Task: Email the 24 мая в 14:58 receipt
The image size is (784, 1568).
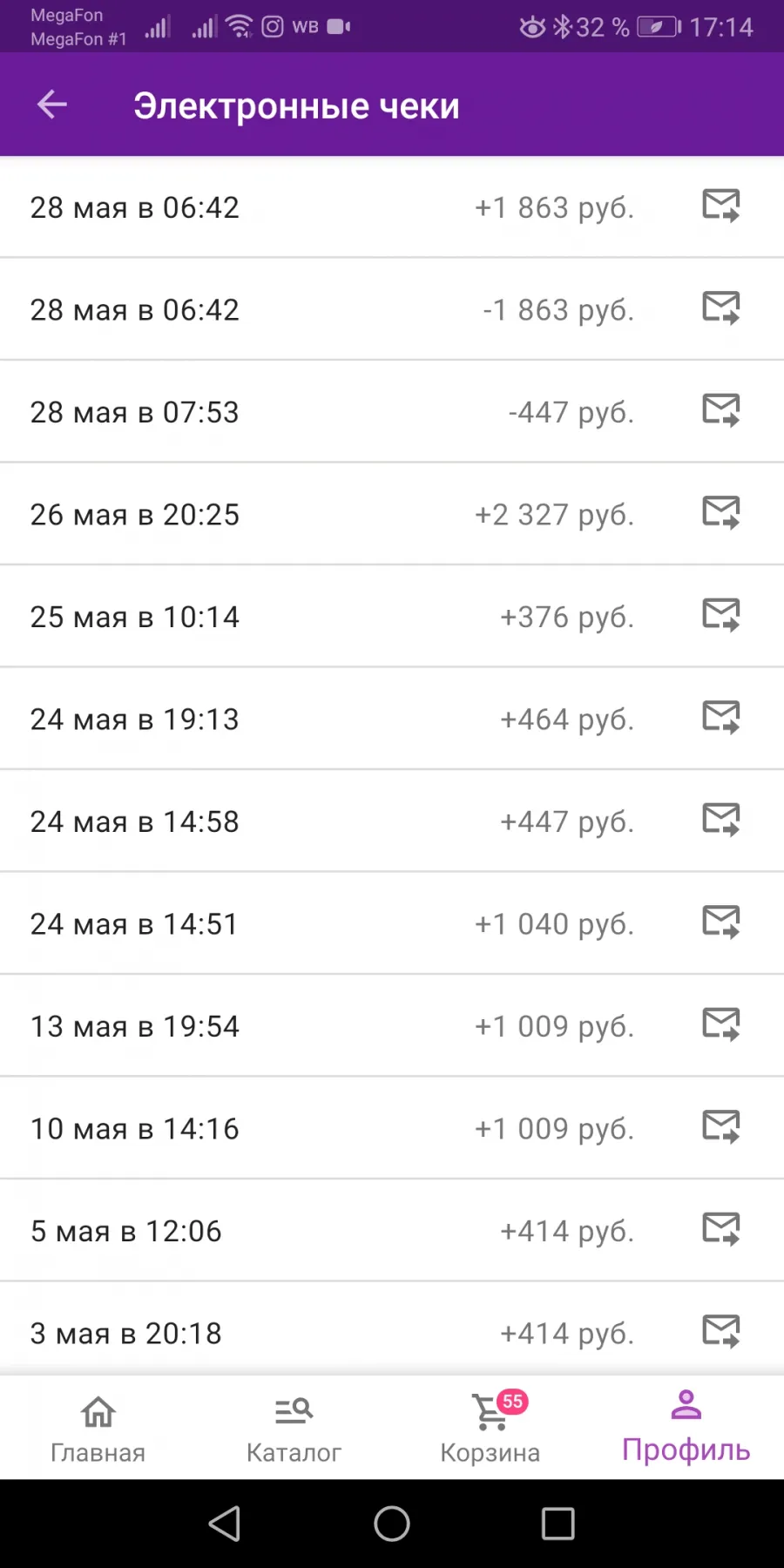Action: tap(721, 820)
